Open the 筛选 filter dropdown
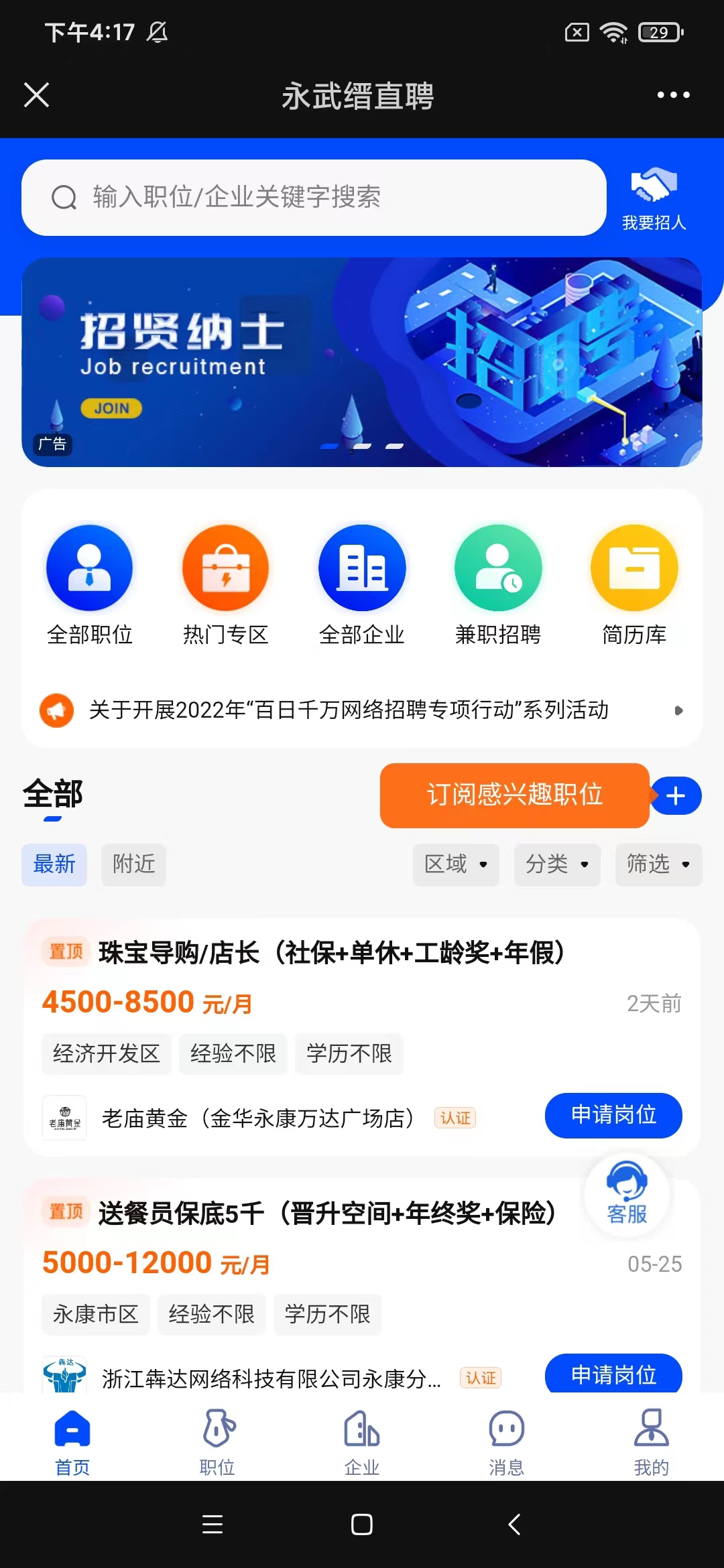This screenshot has height=1568, width=724. pos(658,865)
